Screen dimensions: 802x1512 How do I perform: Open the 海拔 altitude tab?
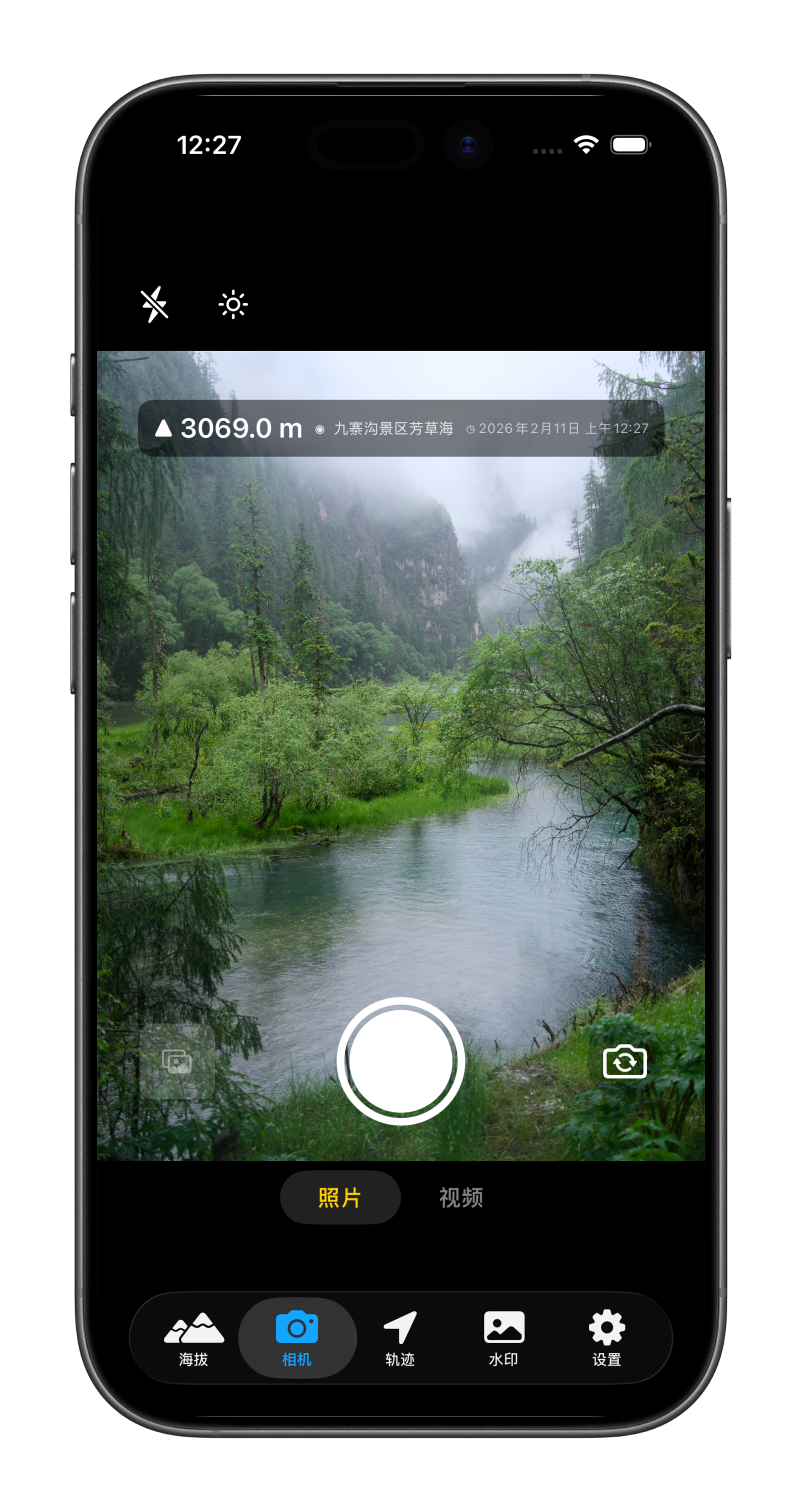[x=194, y=1337]
